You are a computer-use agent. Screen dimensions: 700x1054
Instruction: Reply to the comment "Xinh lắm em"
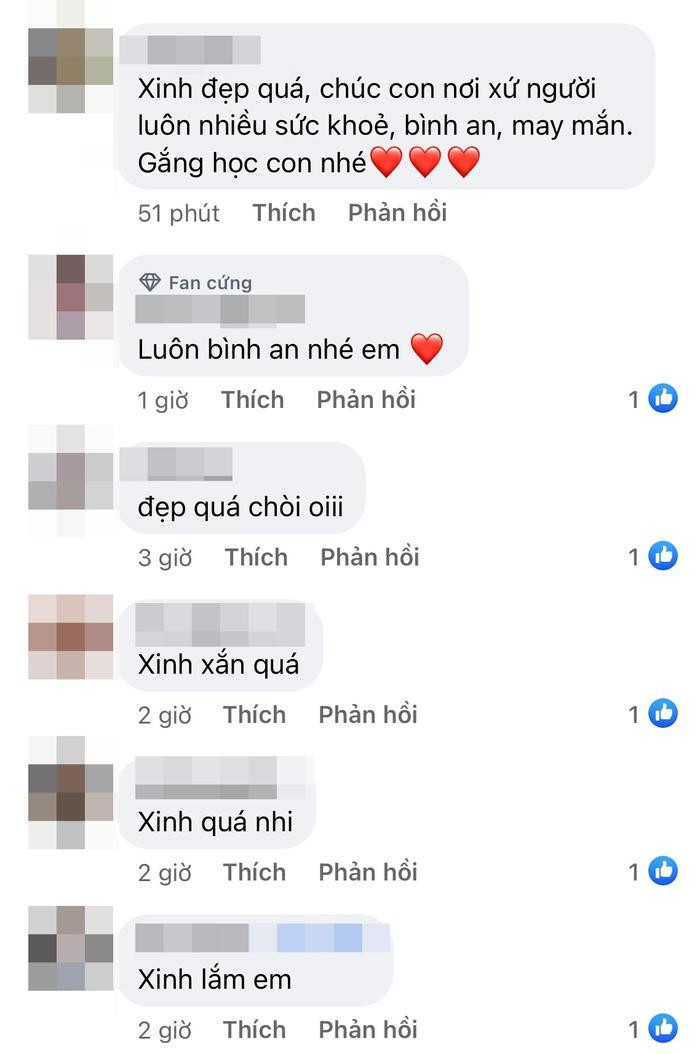(x=367, y=1029)
